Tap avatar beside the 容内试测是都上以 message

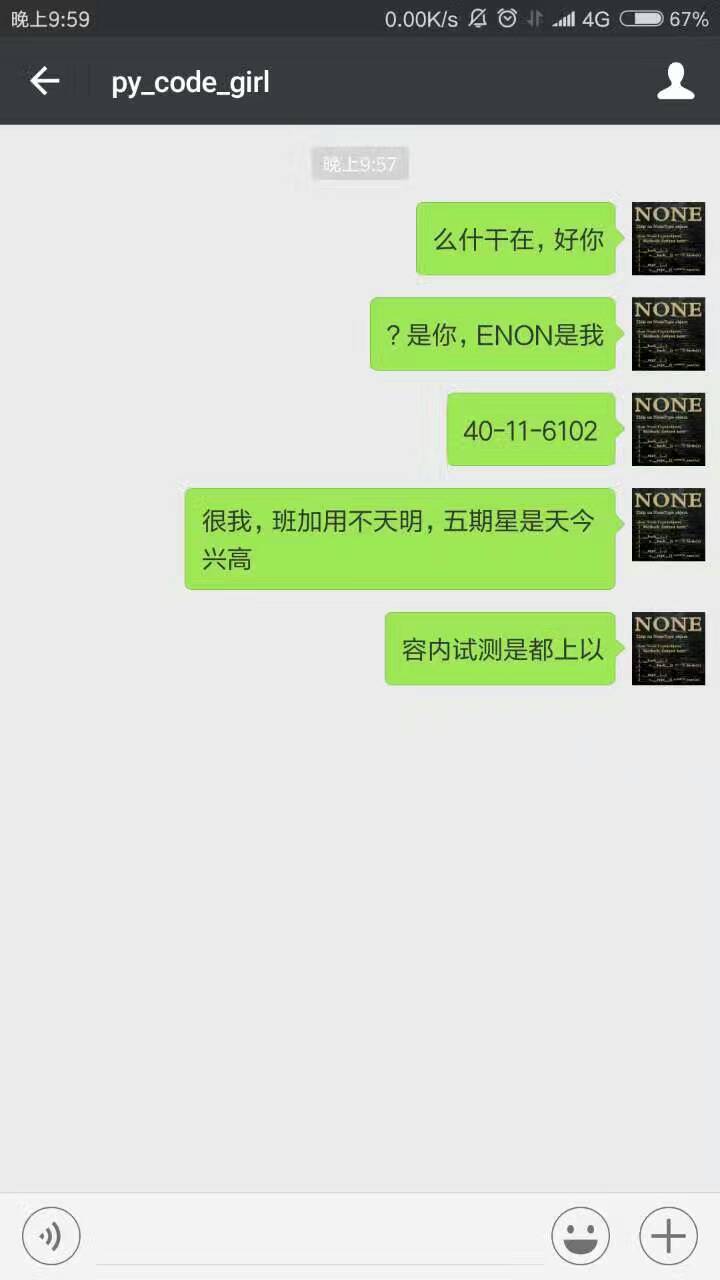668,648
